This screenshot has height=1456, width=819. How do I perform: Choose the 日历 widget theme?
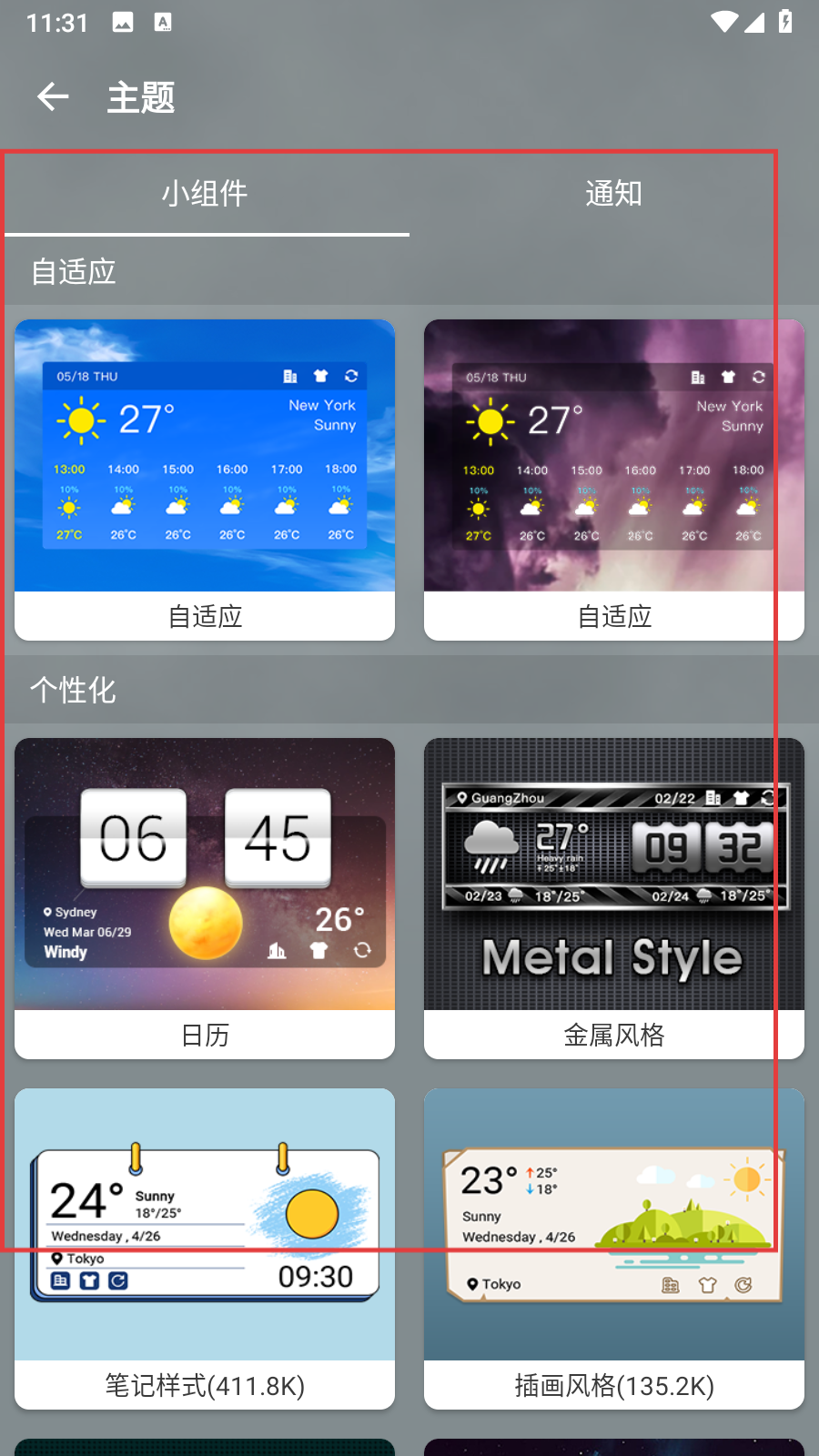coord(205,898)
